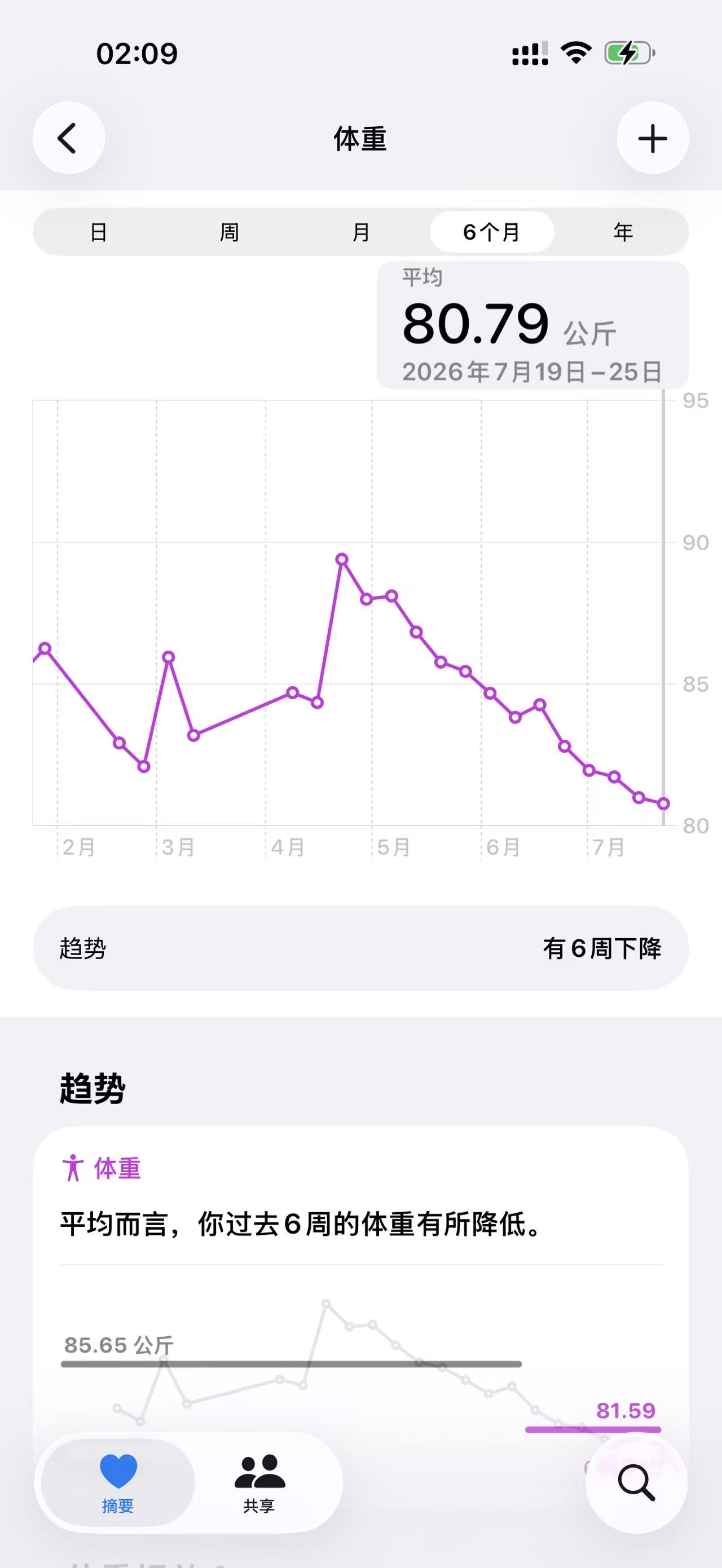722x1568 pixels.
Task: Switch to the 月 view
Action: coord(361,232)
